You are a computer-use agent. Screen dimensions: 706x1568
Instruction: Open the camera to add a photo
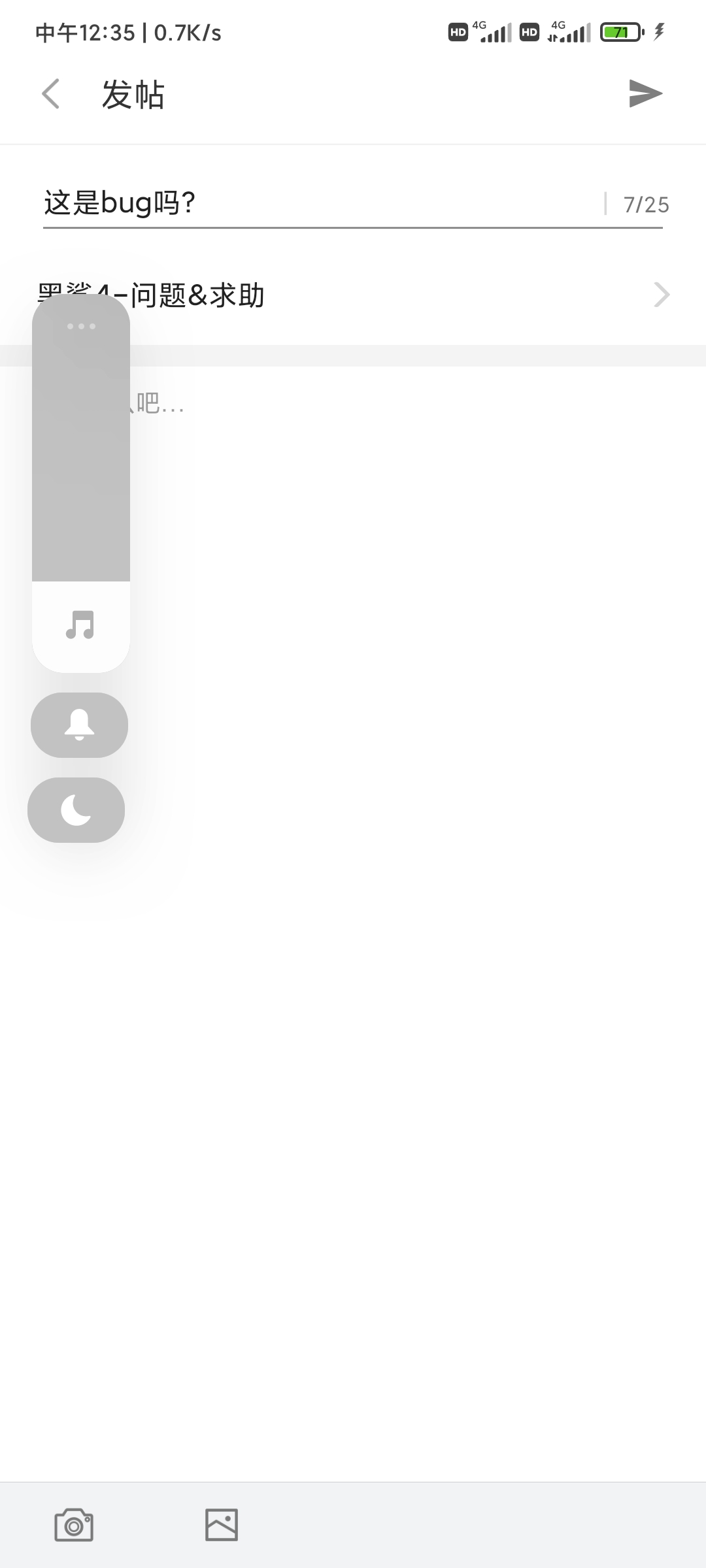74,1524
